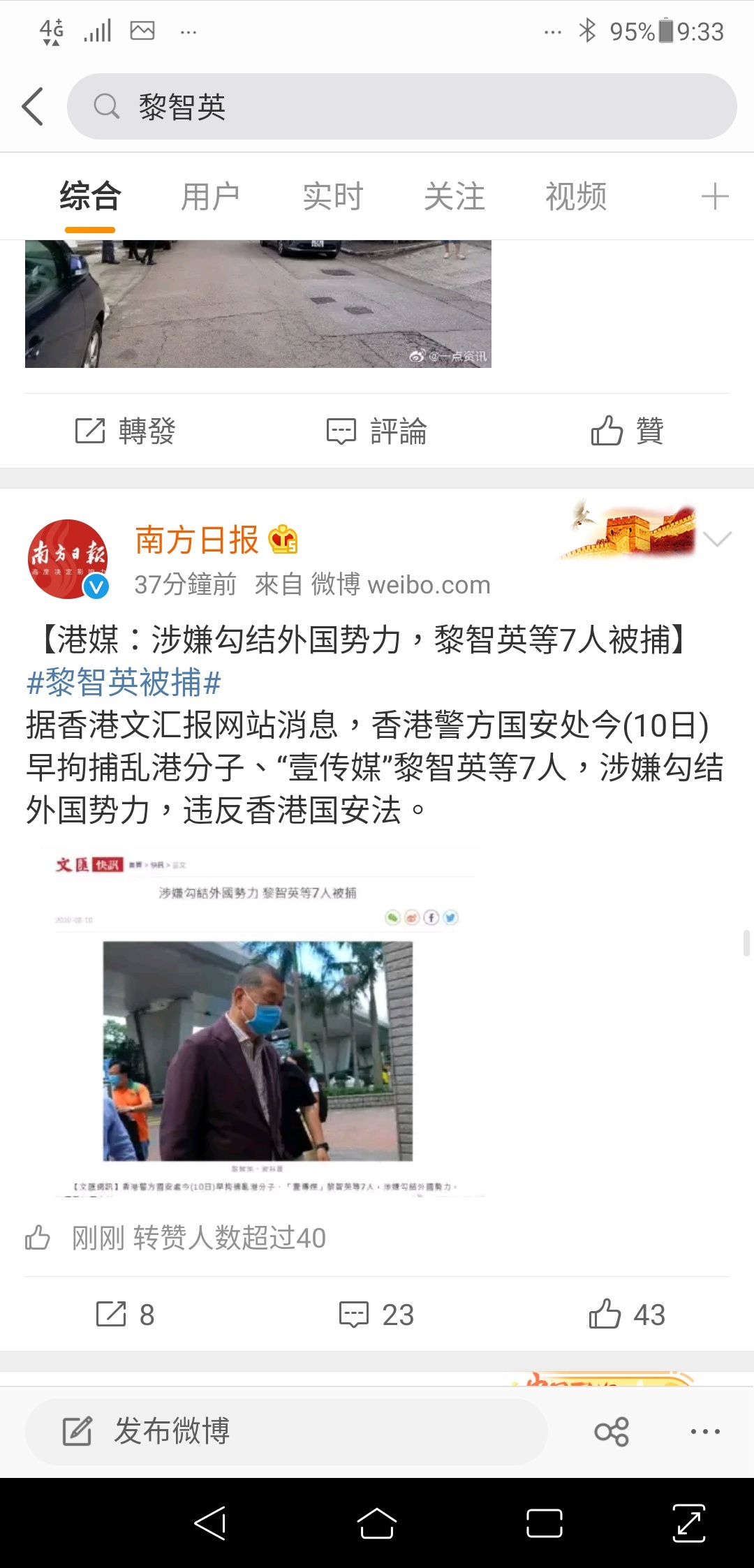
Task: Switch to the 实时 tab
Action: pyautogui.click(x=332, y=196)
